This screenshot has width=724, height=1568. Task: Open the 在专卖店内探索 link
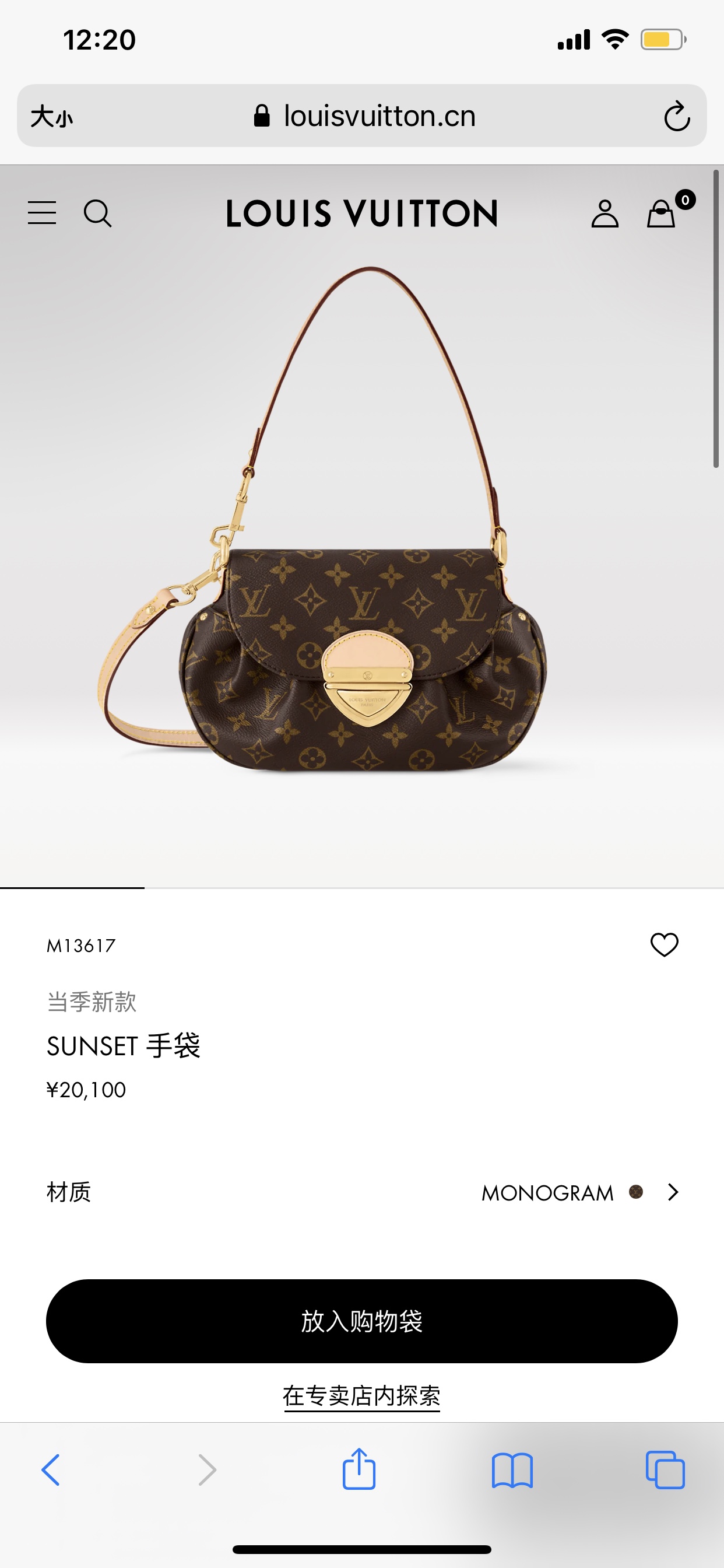tap(362, 1396)
